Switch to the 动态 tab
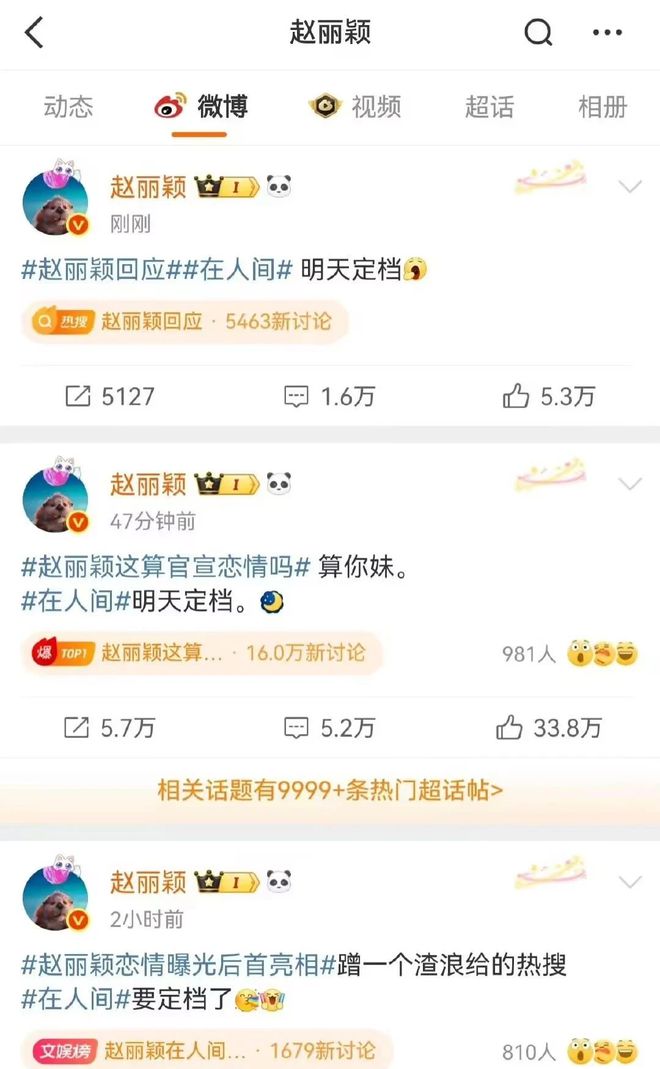660x1069 pixels. point(68,107)
